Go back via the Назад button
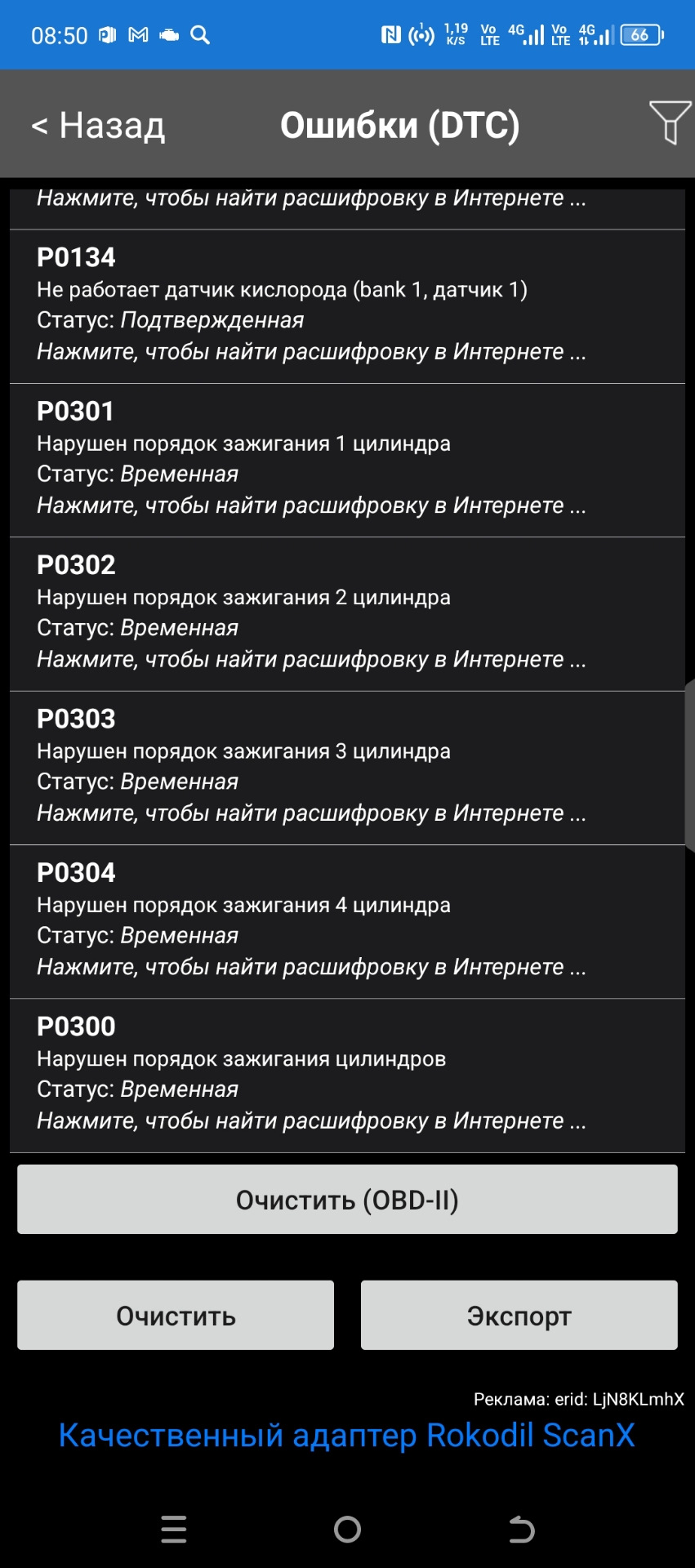This screenshot has height=1568, width=695. point(98,126)
